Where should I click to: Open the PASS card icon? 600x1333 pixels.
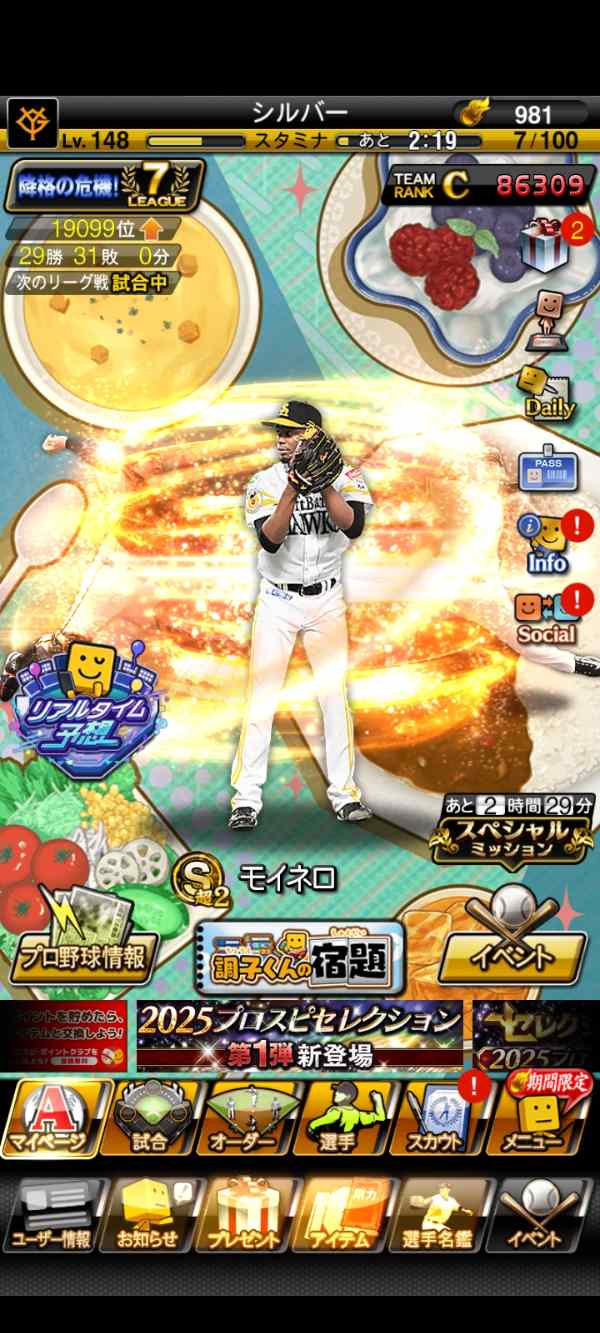pos(548,468)
